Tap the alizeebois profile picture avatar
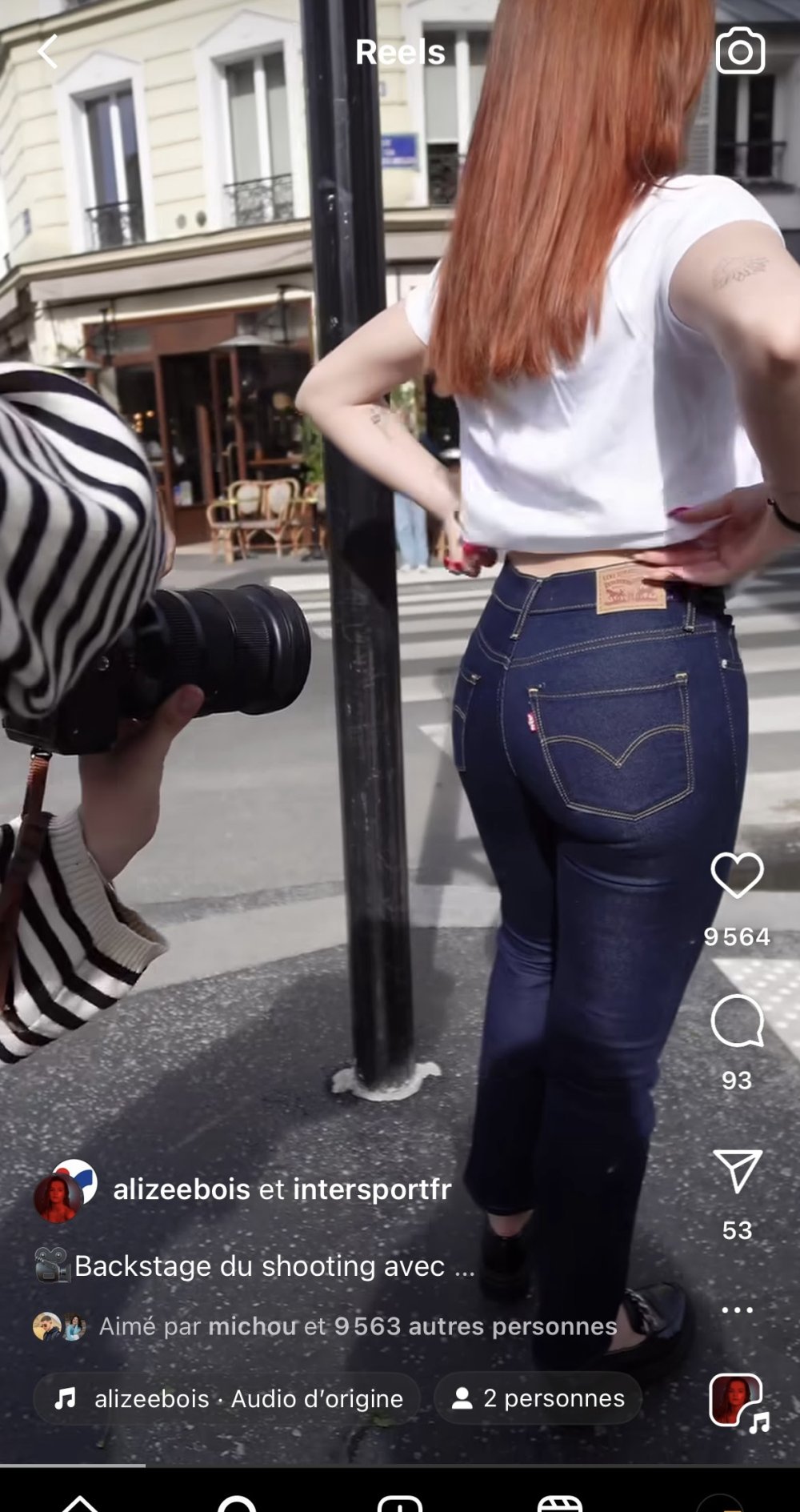 (x=58, y=1198)
